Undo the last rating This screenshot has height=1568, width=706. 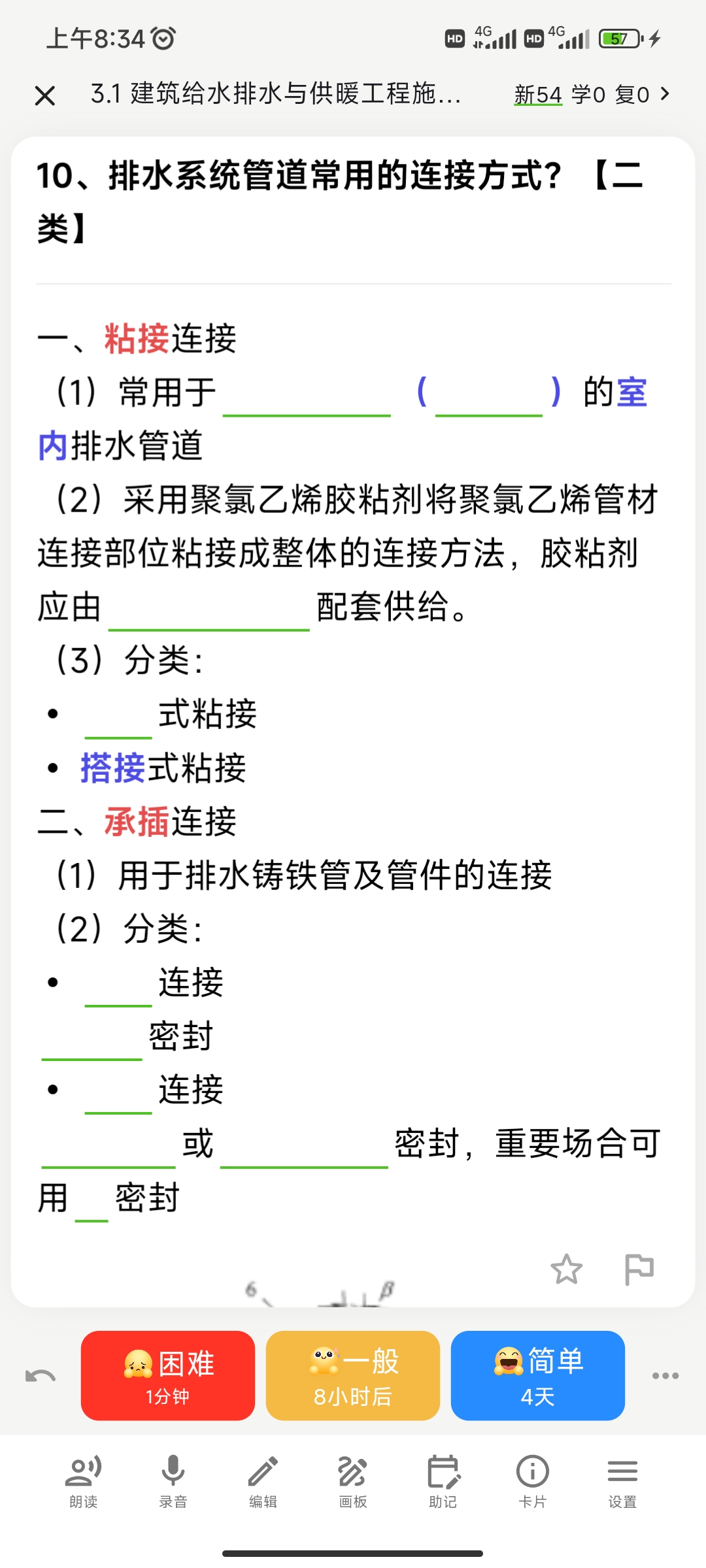(x=41, y=1375)
